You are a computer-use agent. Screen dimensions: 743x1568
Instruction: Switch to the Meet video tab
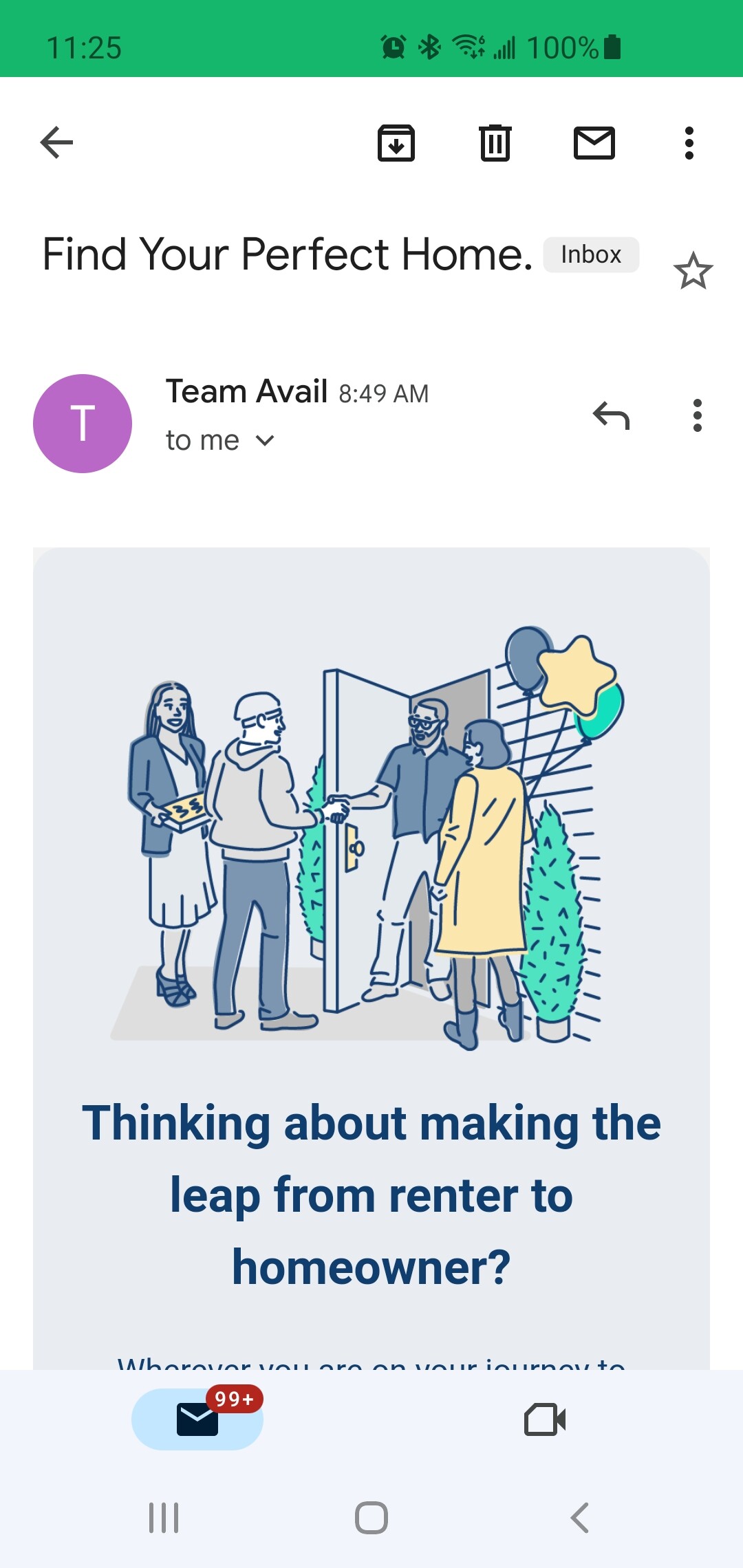tap(545, 1419)
